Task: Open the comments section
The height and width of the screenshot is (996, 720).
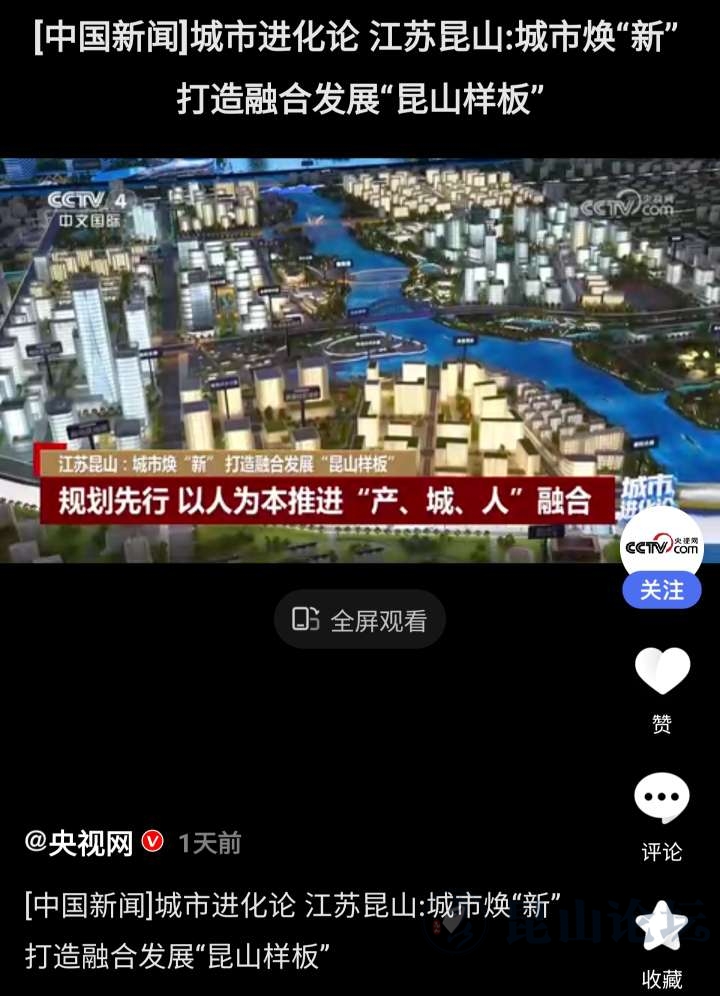Action: coord(662,799)
